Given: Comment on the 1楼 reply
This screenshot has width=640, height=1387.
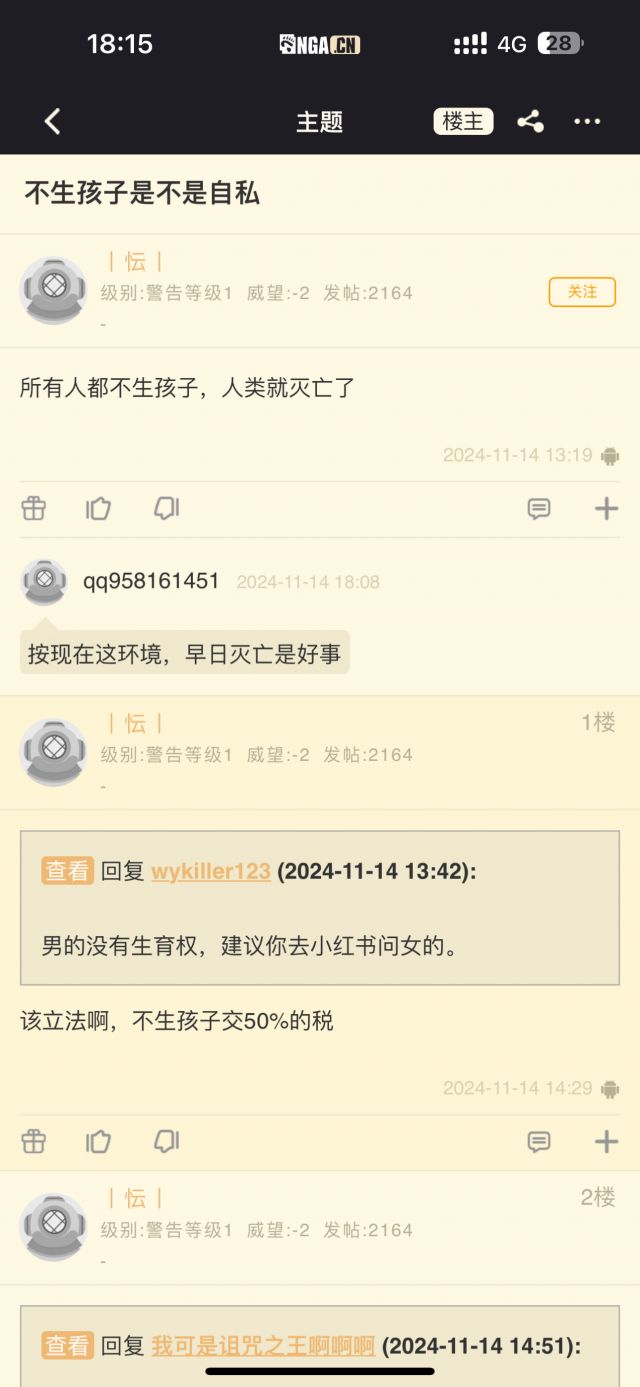Looking at the screenshot, I should click(539, 1141).
